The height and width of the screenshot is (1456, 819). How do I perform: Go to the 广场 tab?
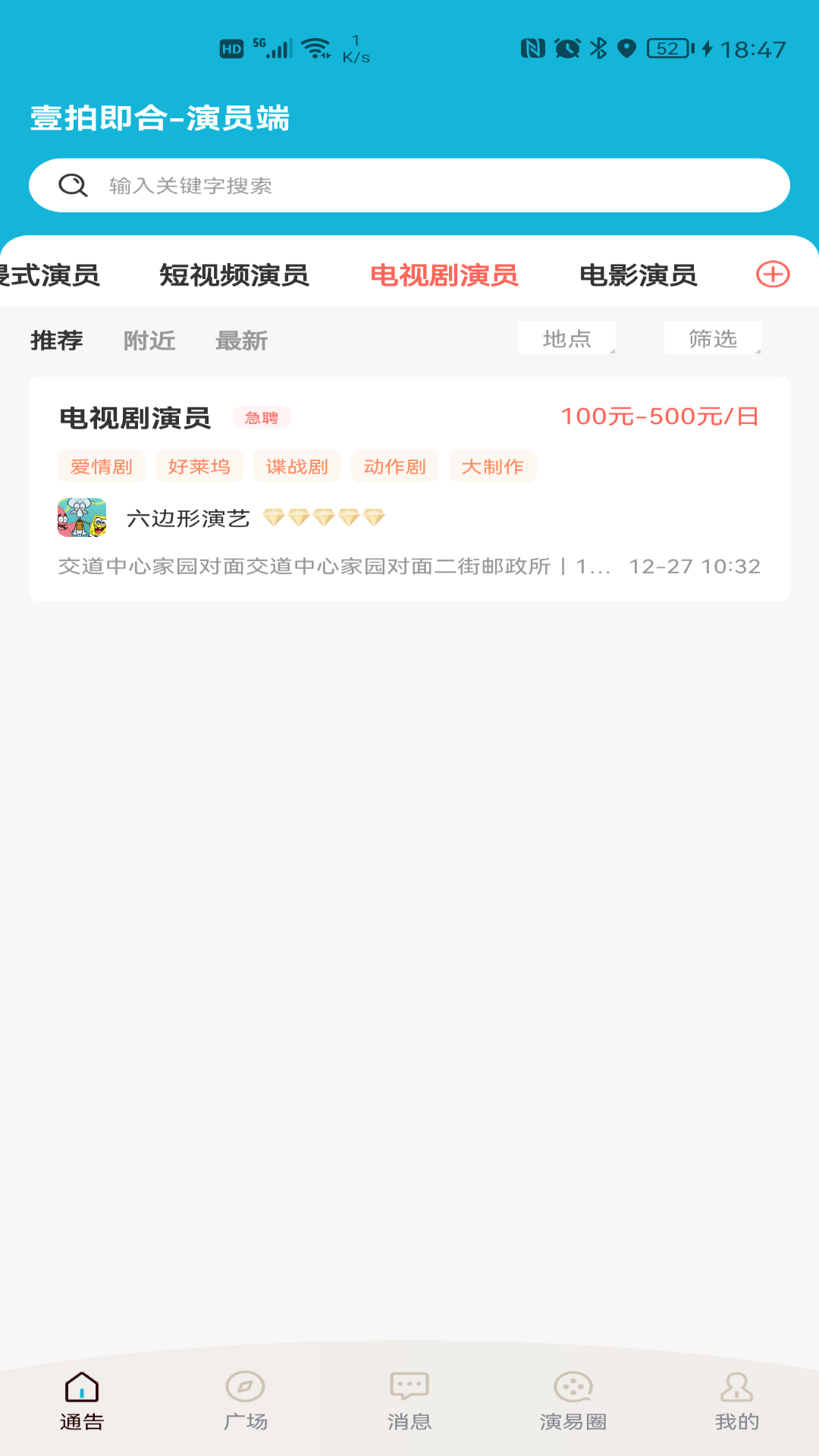[246, 1401]
